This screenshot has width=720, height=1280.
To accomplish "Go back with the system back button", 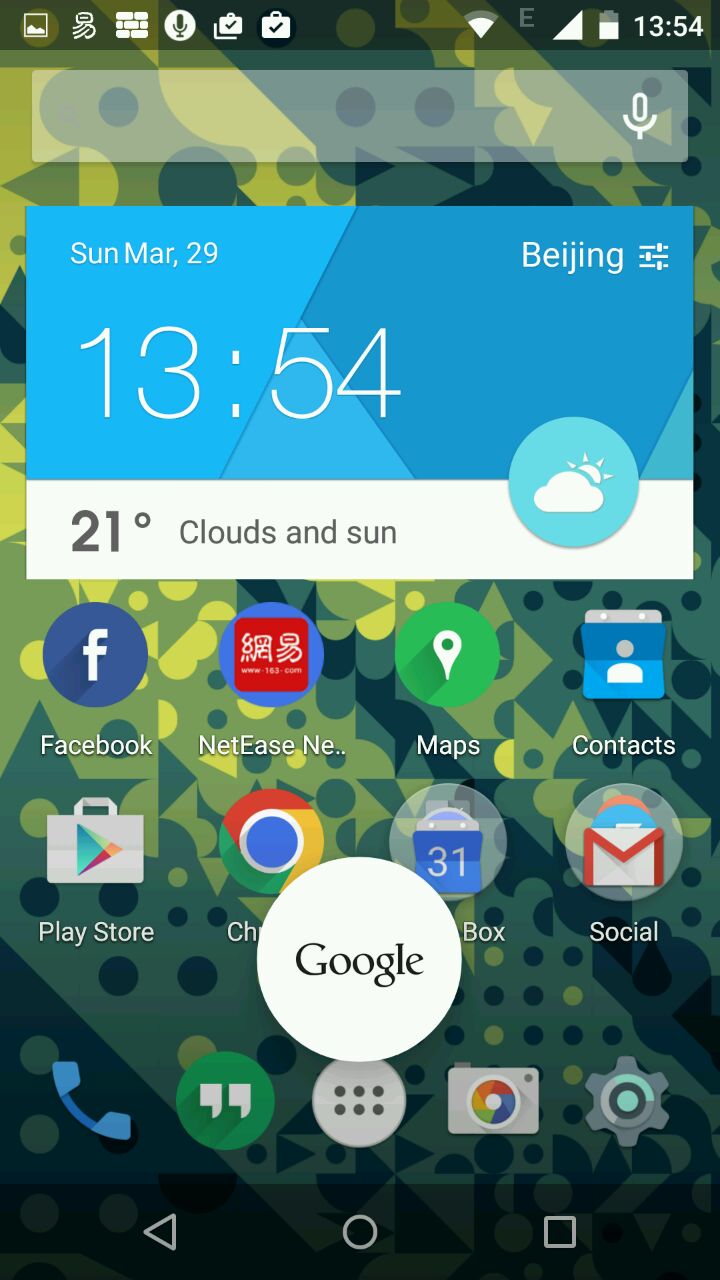I will click(x=160, y=1232).
